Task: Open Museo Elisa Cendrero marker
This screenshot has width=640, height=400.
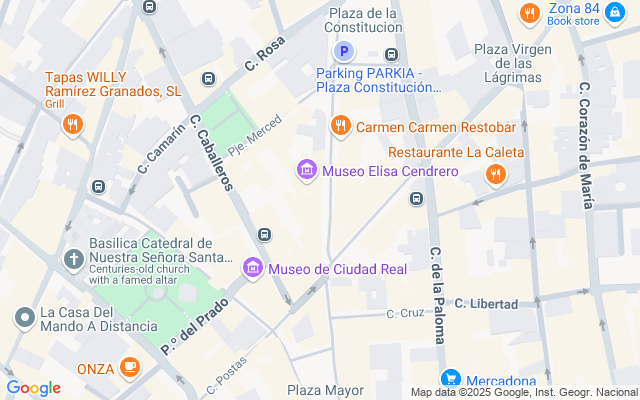Action: click(307, 171)
